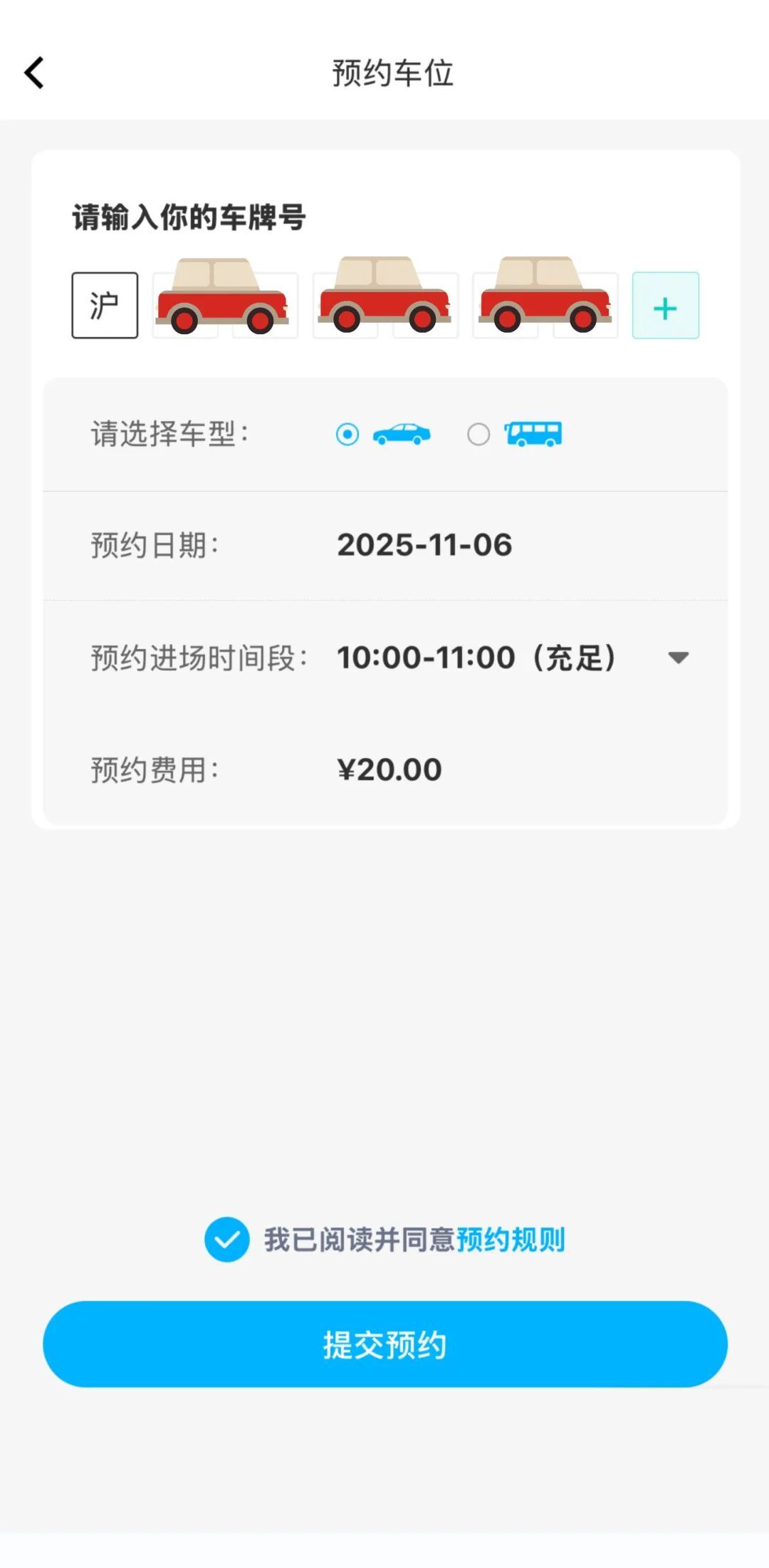769x1568 pixels.
Task: Expand the 预约进场时间段 10:00-11:00 dropdown
Action: (x=678, y=658)
